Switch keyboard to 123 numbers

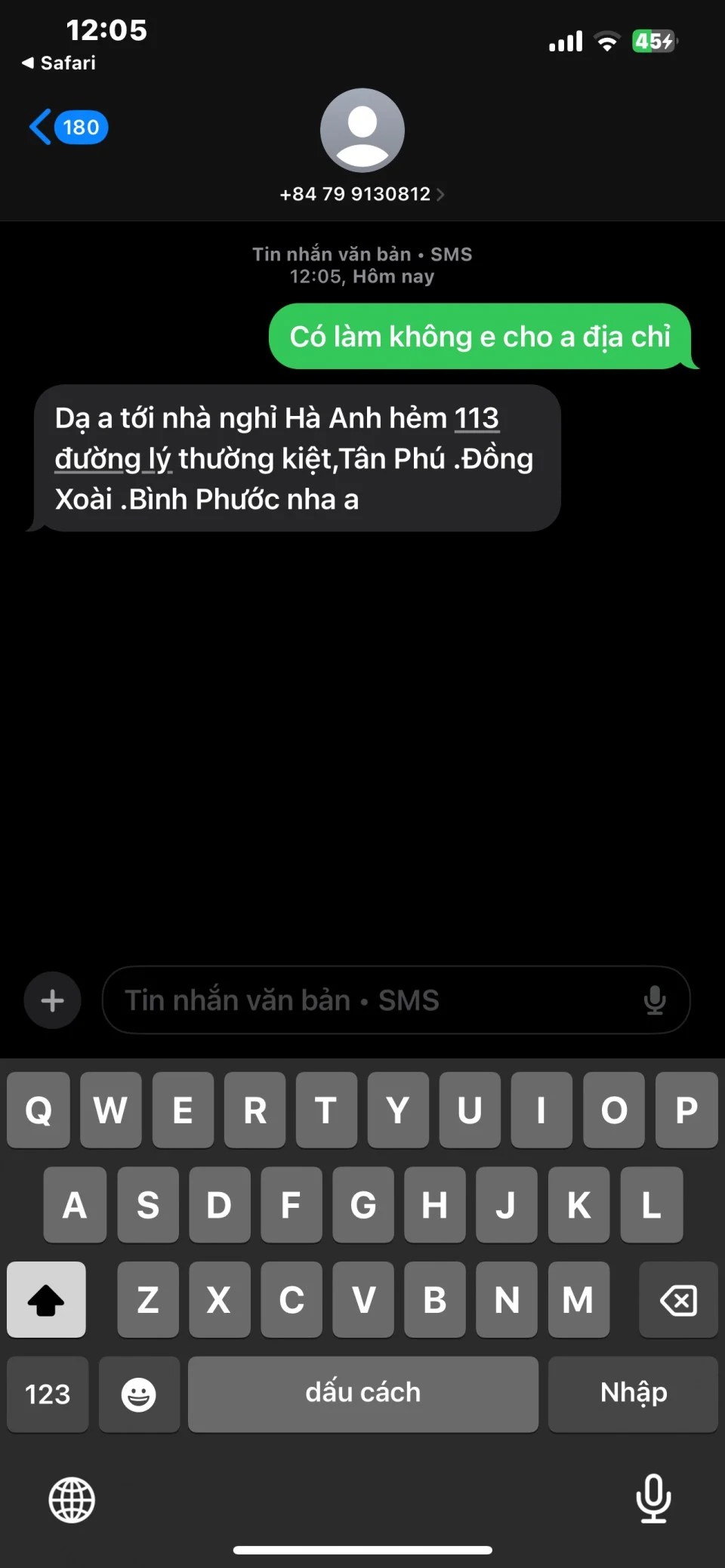[48, 1394]
